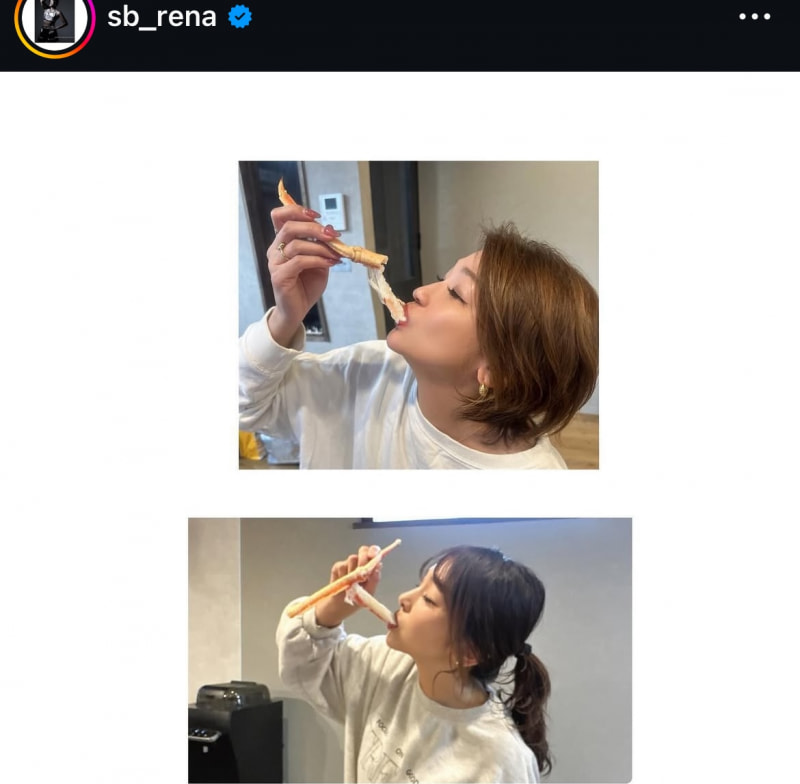Open the sb_rena profile via the username
This screenshot has width=800, height=784.
(x=161, y=17)
